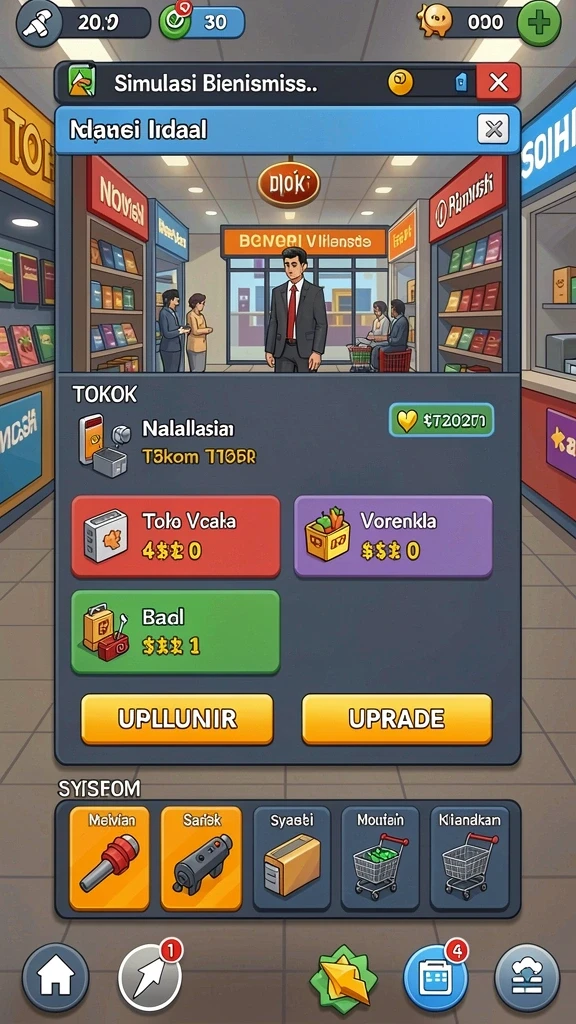Tap the heart currency badge in Tokok
The height and width of the screenshot is (1024, 576).
point(441,420)
